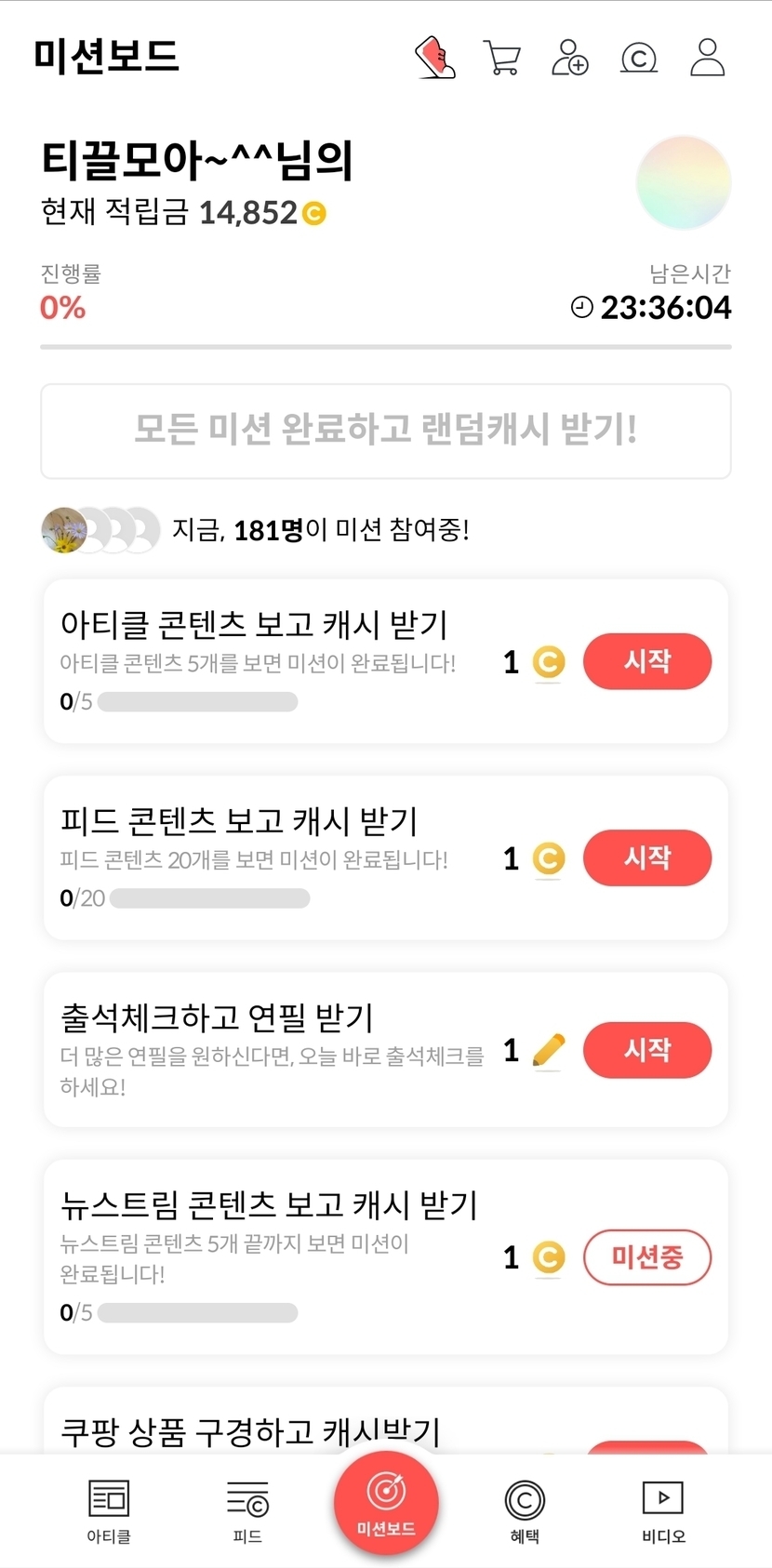Tap 미션중 on the 뉴스트림 mission
Image resolution: width=772 pixels, height=1568 pixels.
[x=647, y=1257]
